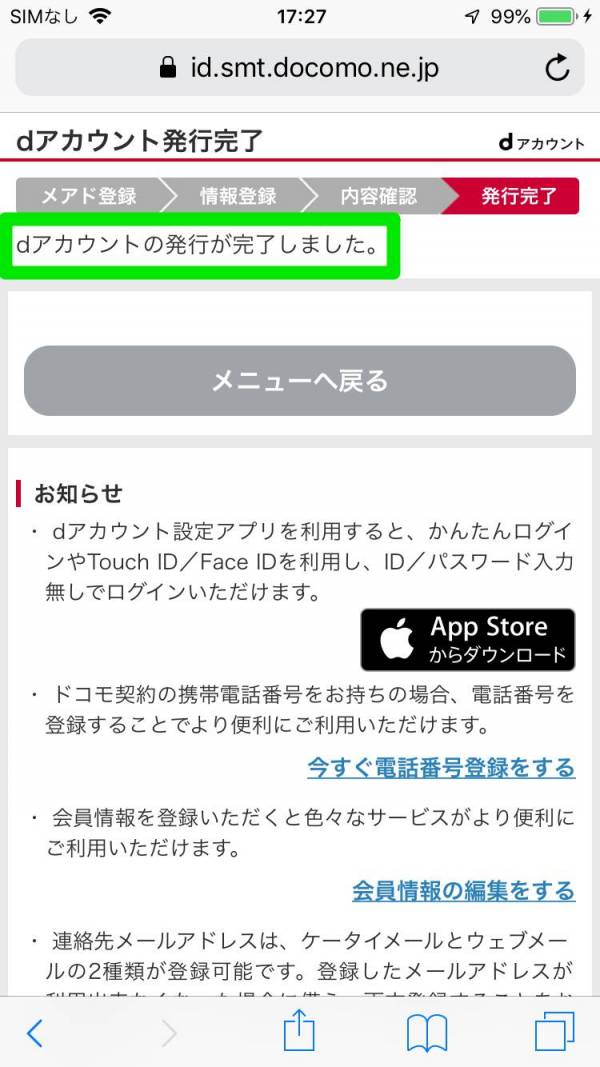The width and height of the screenshot is (600, 1067).
Task: Open 会員情報の編集をする link
Action: (x=463, y=890)
